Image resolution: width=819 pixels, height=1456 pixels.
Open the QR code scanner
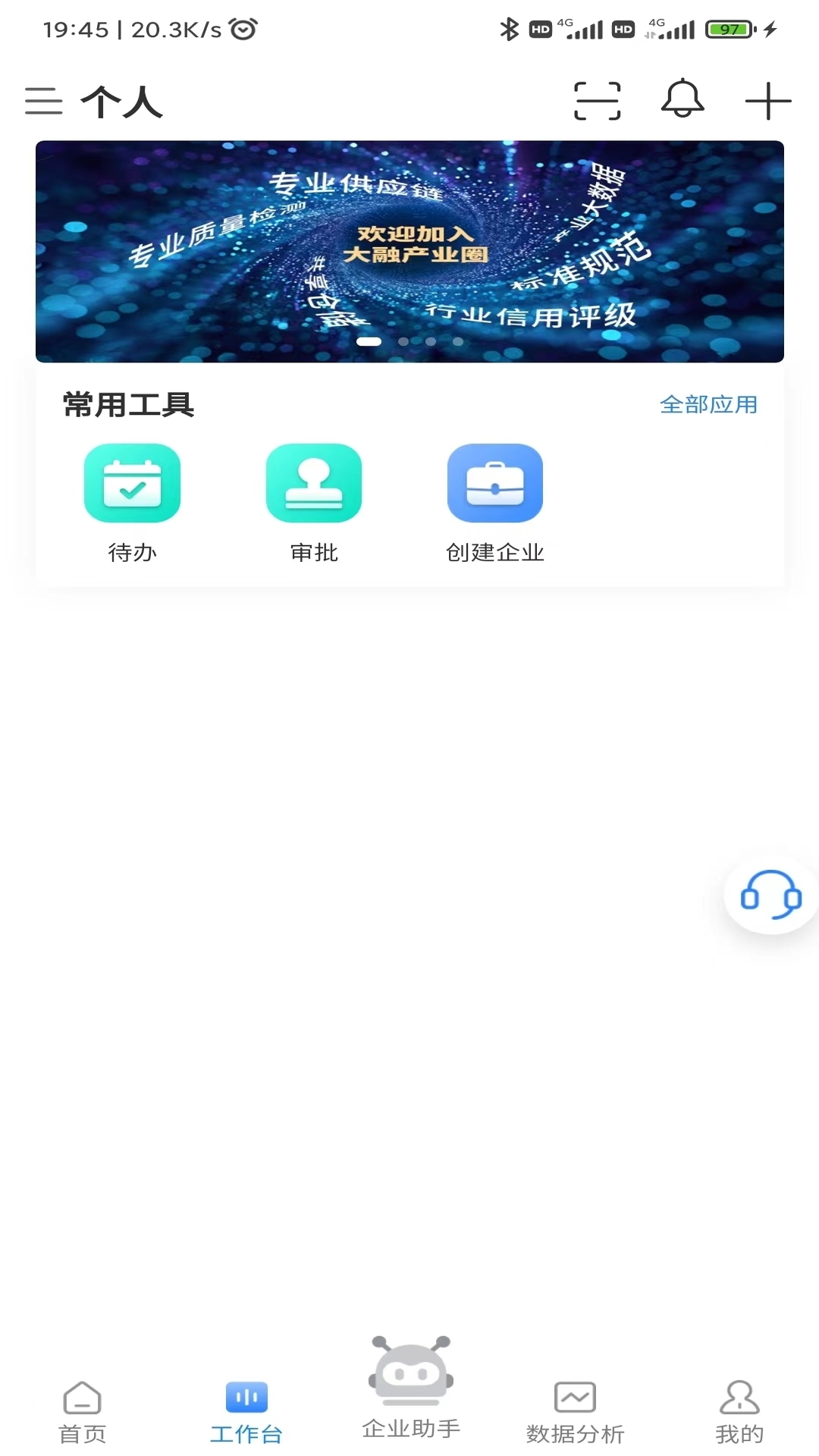click(x=597, y=99)
